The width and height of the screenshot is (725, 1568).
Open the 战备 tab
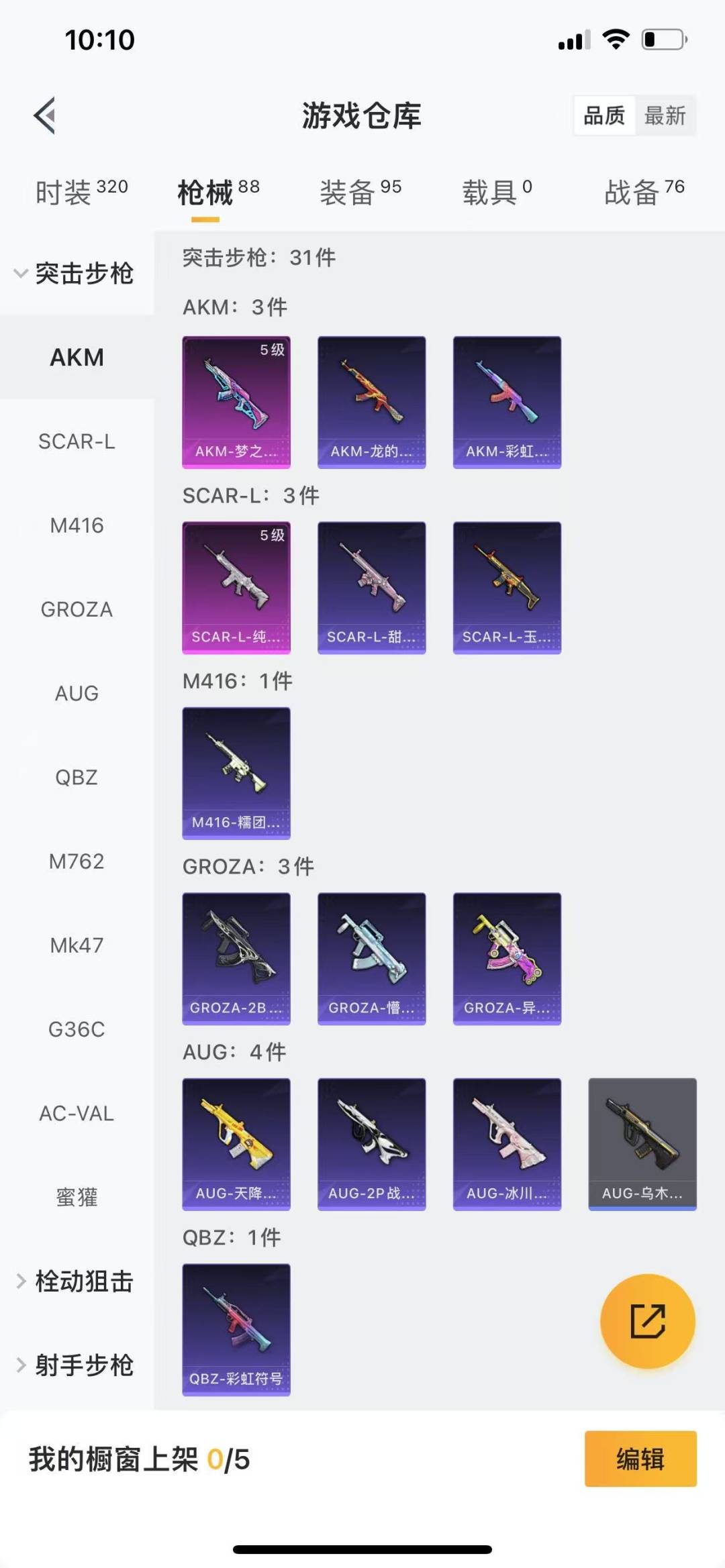pos(644,193)
